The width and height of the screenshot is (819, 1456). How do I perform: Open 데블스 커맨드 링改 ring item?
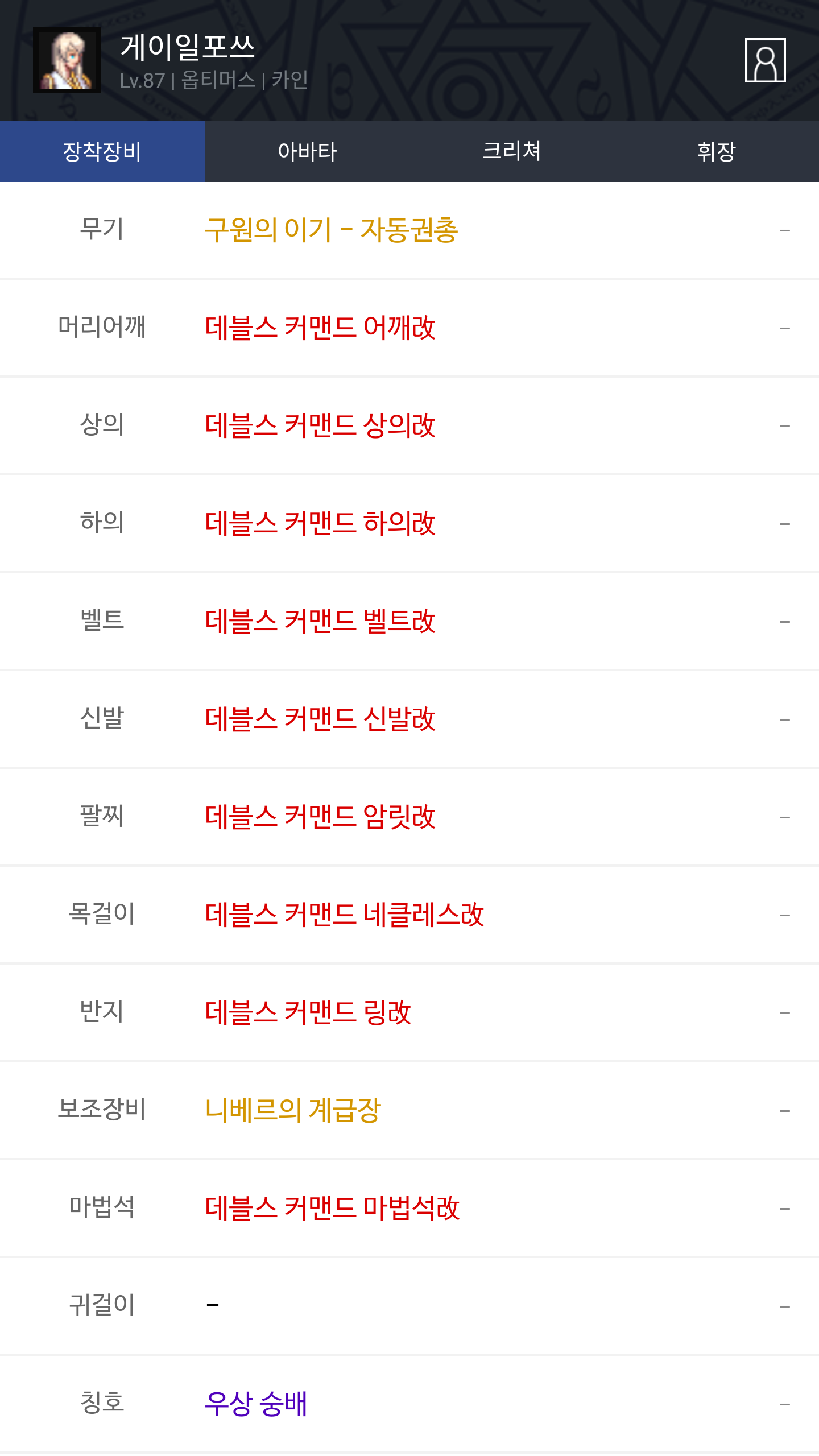308,1013
